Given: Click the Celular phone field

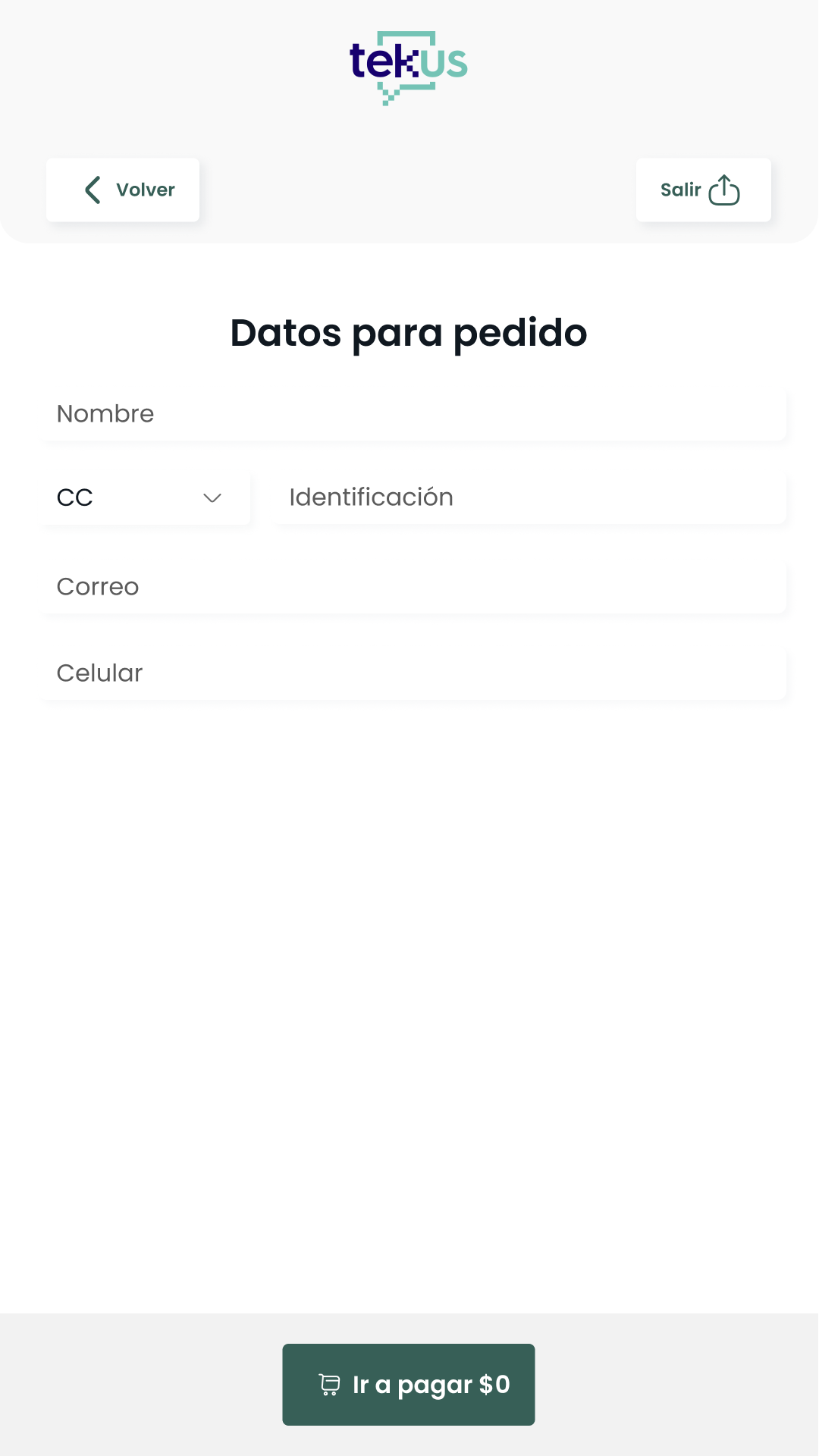Looking at the screenshot, I should point(414,673).
